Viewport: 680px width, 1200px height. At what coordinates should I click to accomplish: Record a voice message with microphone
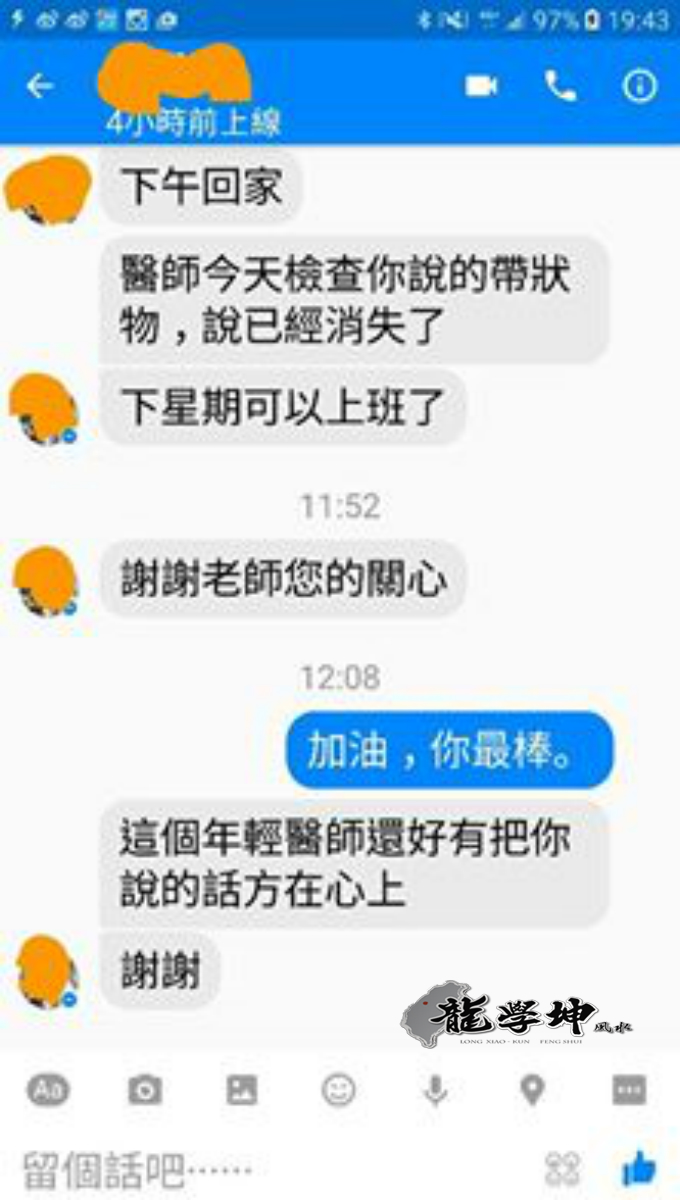coord(435,1090)
